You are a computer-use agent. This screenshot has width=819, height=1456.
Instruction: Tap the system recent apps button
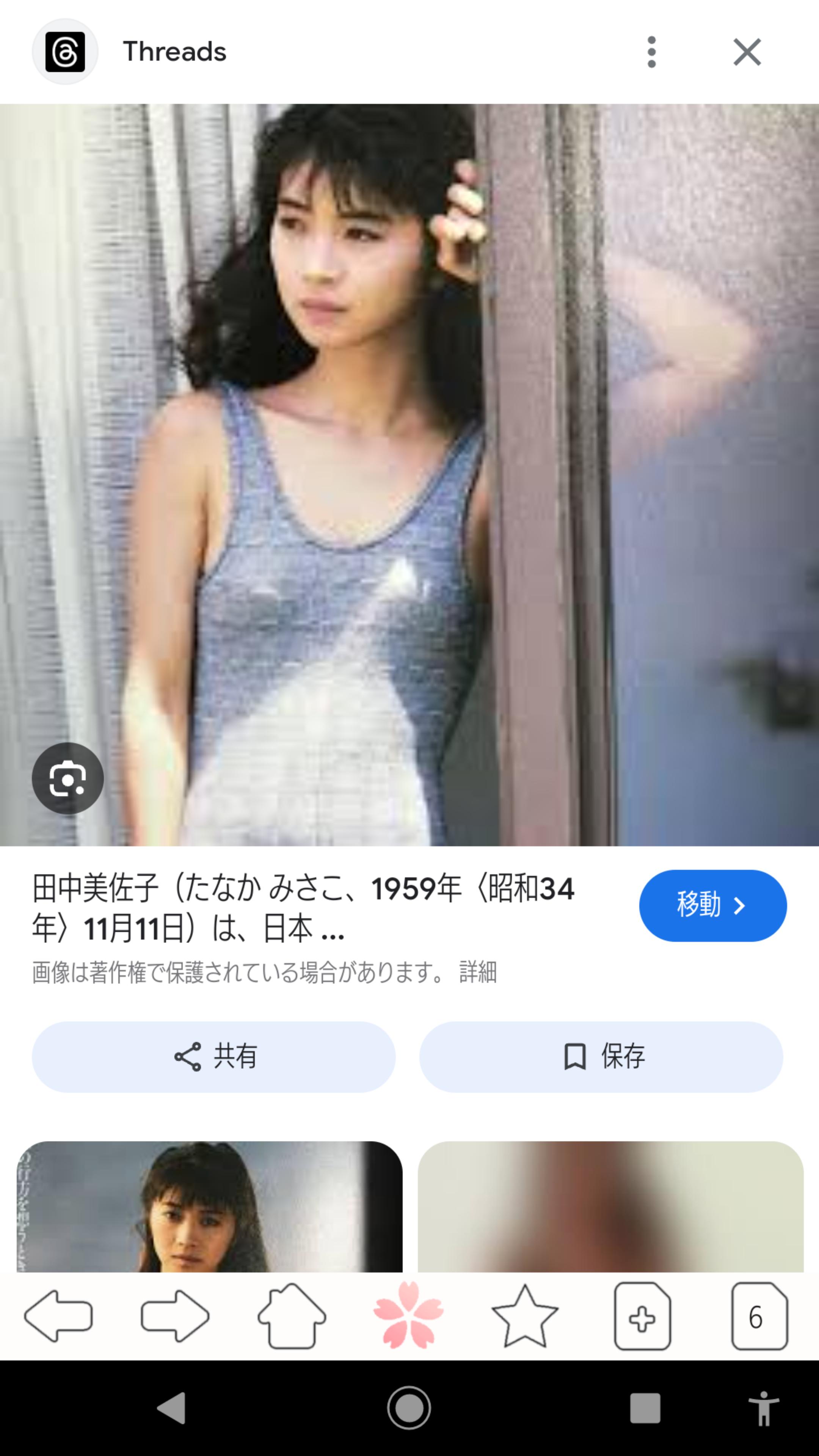tap(645, 1408)
